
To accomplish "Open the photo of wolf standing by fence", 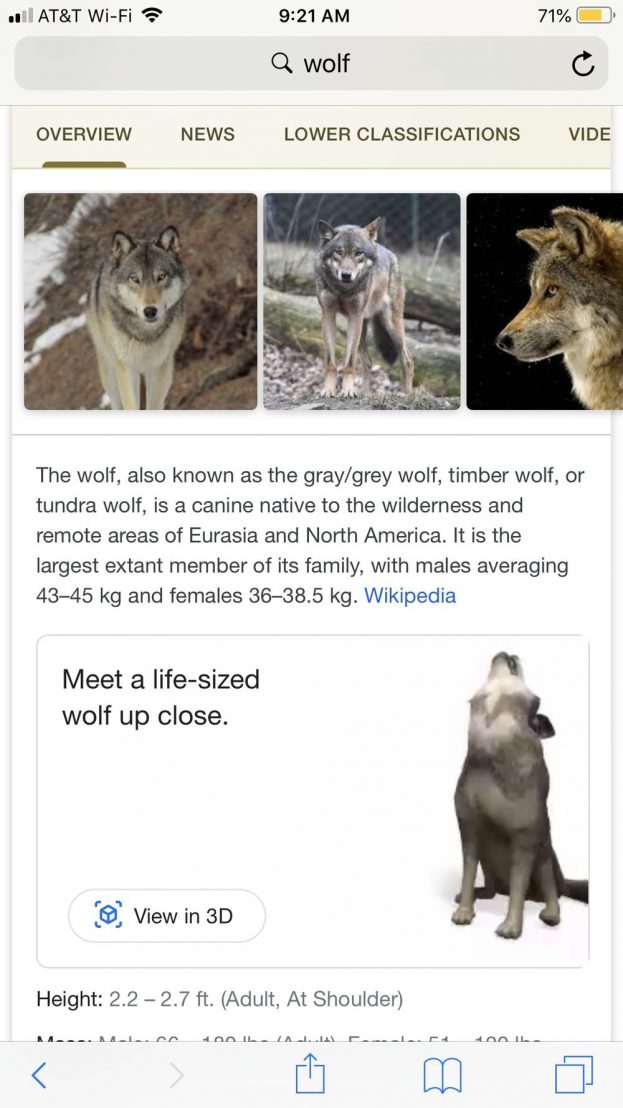I will pos(362,301).
